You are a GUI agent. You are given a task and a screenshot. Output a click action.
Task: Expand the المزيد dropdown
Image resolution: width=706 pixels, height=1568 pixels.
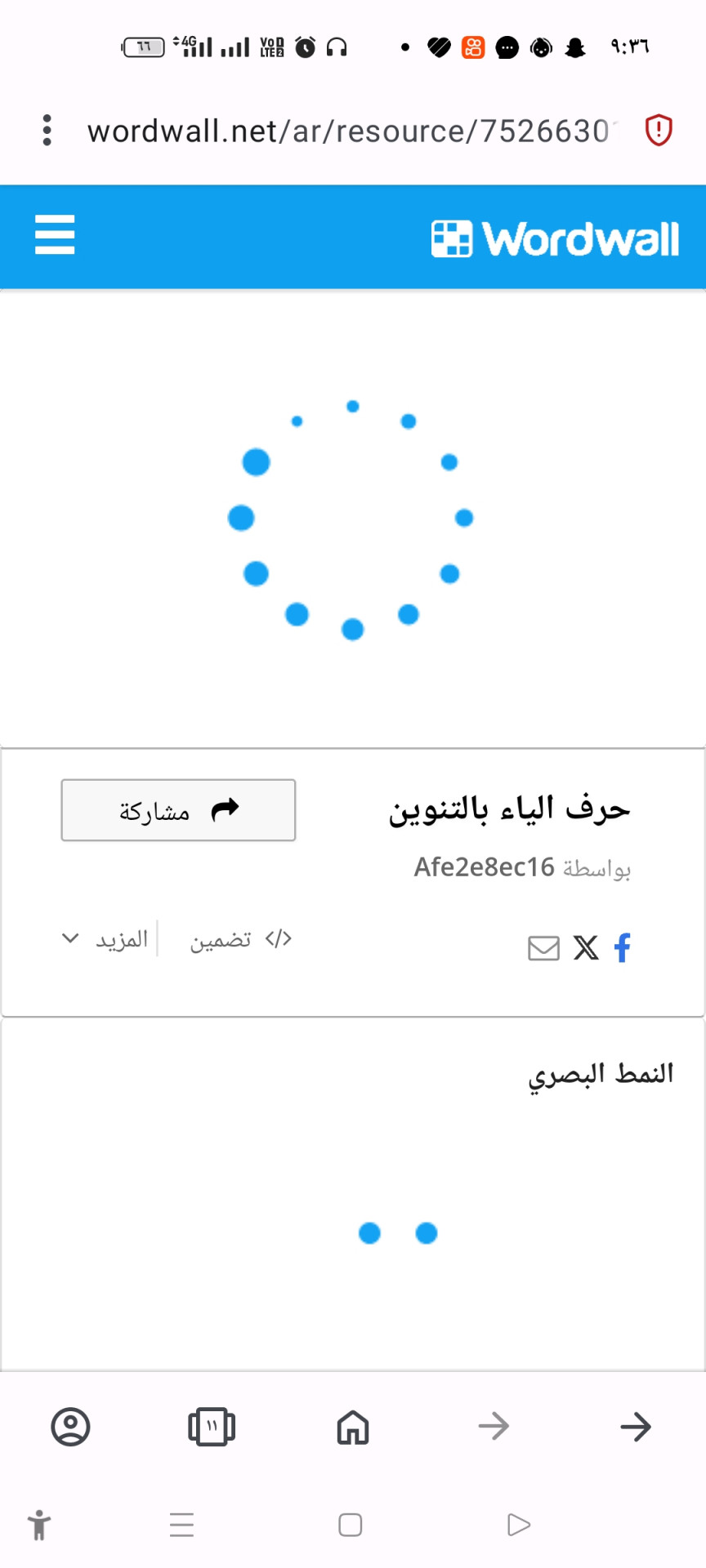point(105,939)
